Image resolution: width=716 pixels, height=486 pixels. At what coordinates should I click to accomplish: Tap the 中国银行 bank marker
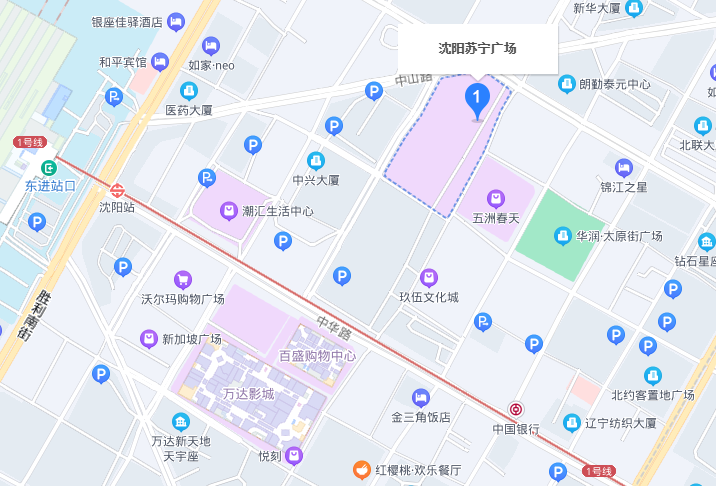click(x=516, y=410)
